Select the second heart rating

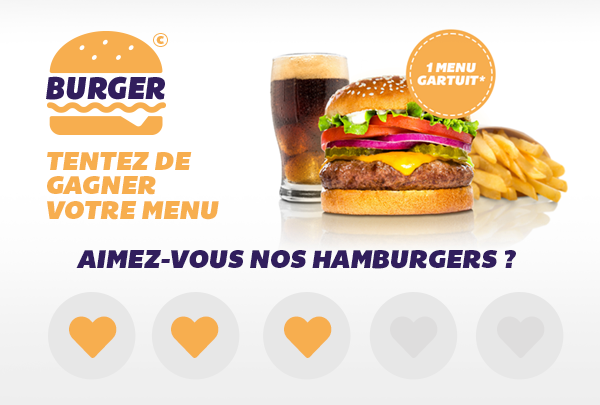pos(195,336)
